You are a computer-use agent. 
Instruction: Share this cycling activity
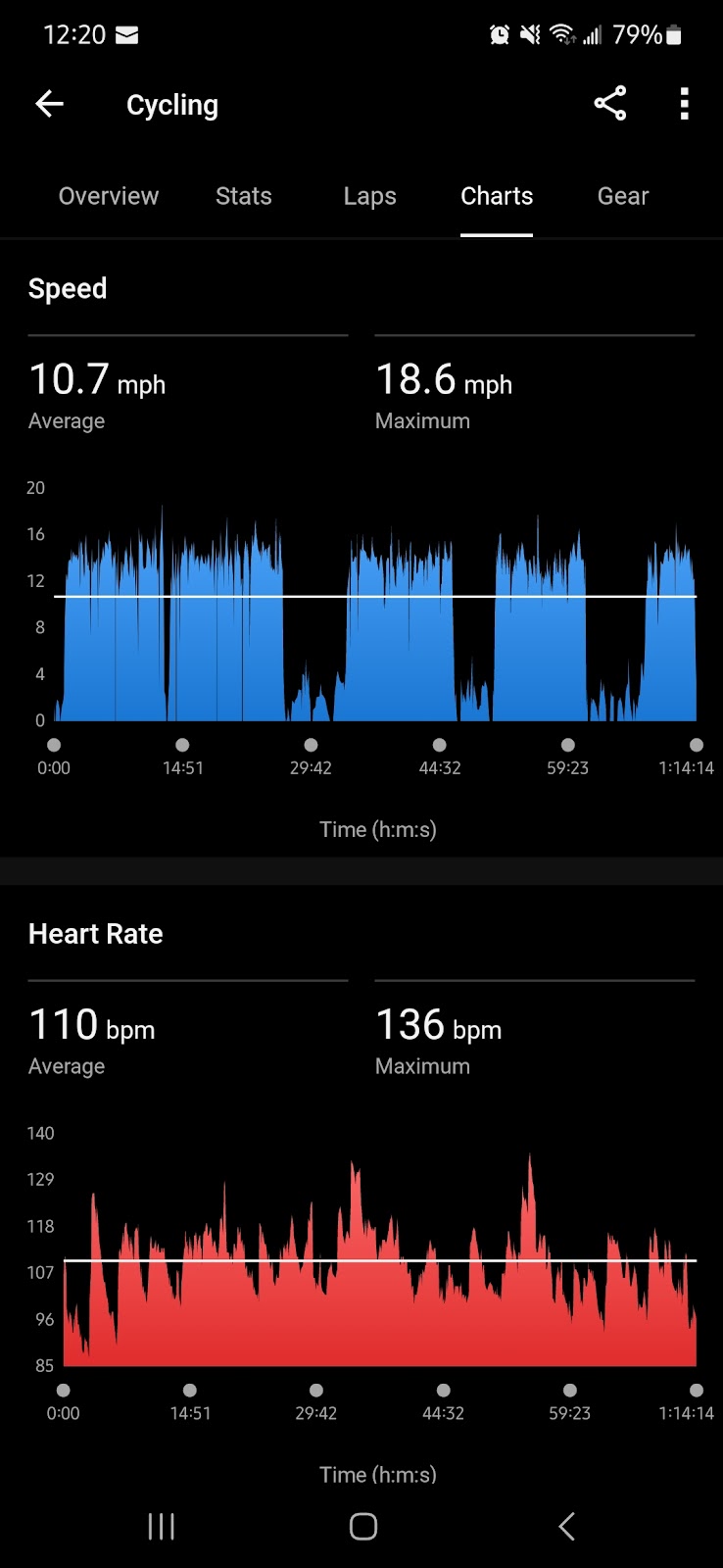(x=609, y=104)
